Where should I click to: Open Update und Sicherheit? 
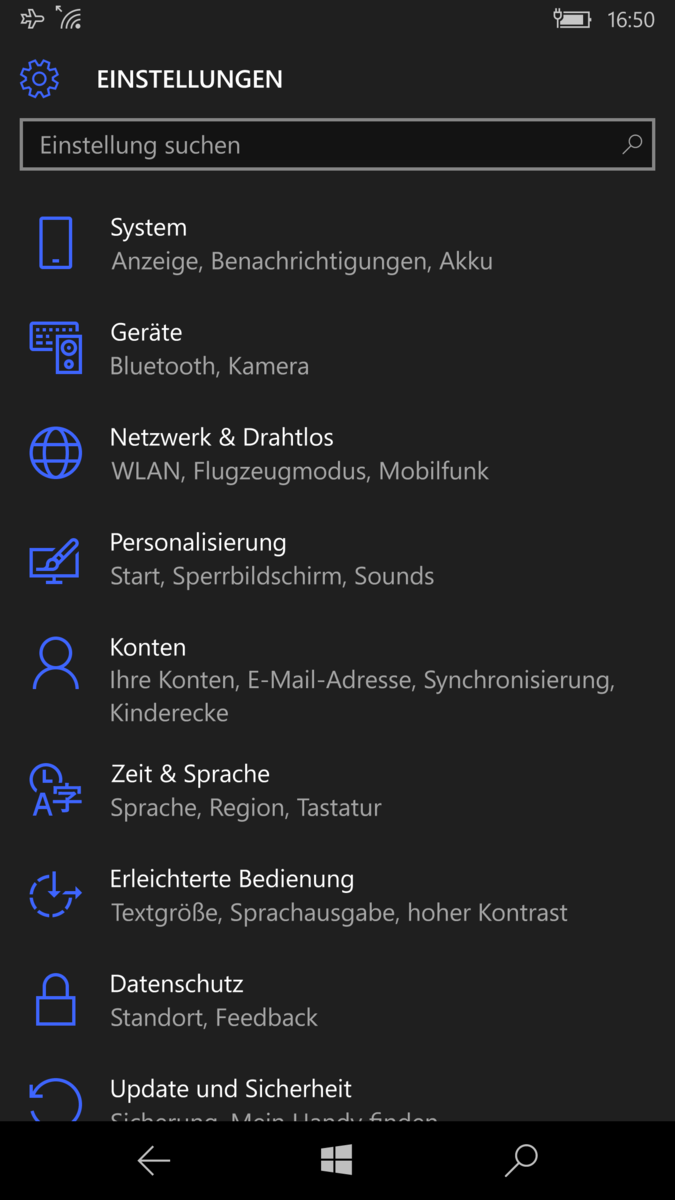337,1094
